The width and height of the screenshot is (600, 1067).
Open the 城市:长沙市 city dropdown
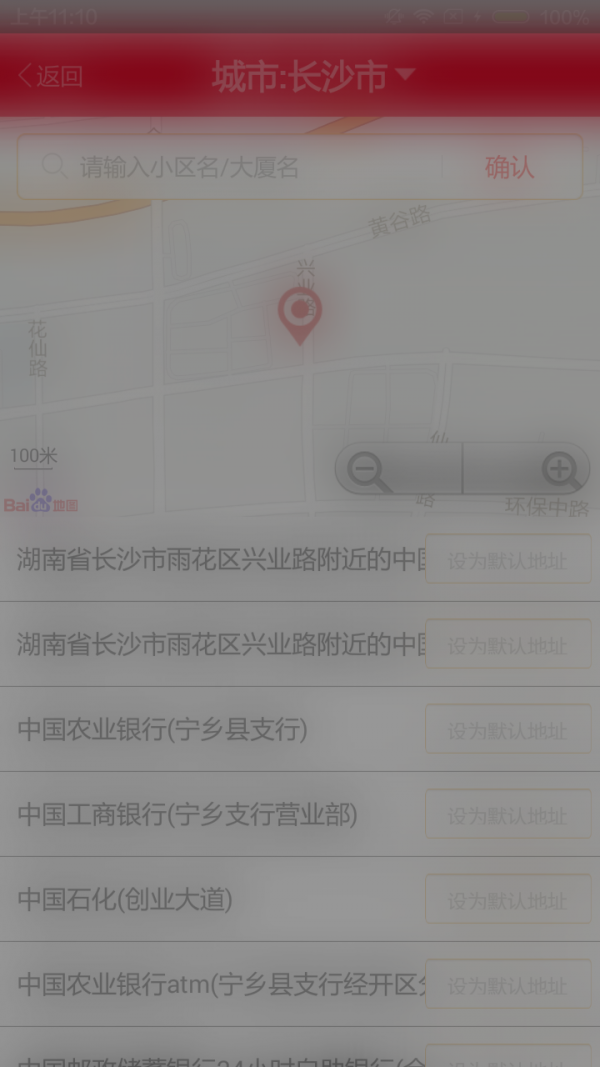(313, 77)
